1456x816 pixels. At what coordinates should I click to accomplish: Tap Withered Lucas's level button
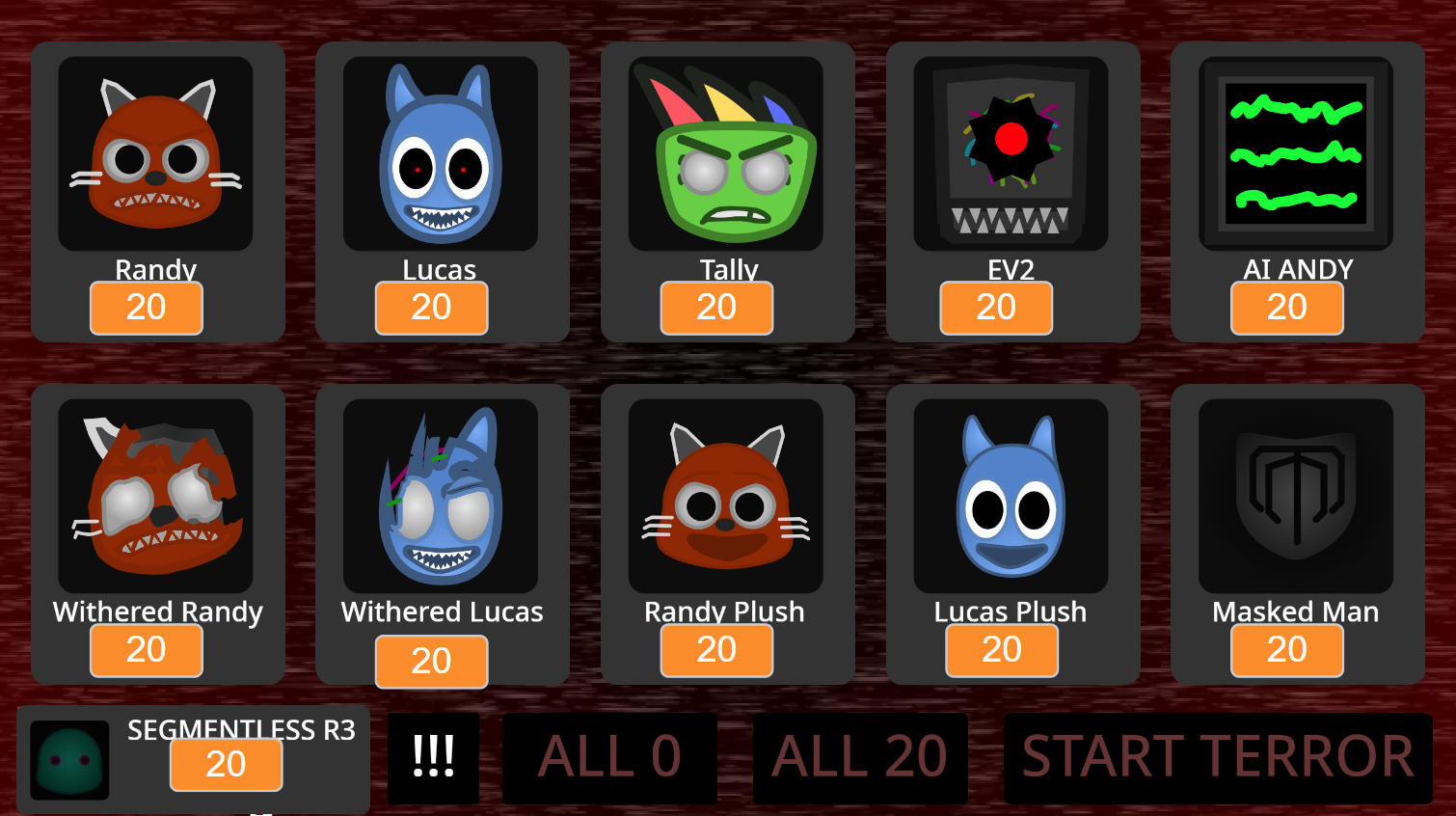[x=431, y=662]
